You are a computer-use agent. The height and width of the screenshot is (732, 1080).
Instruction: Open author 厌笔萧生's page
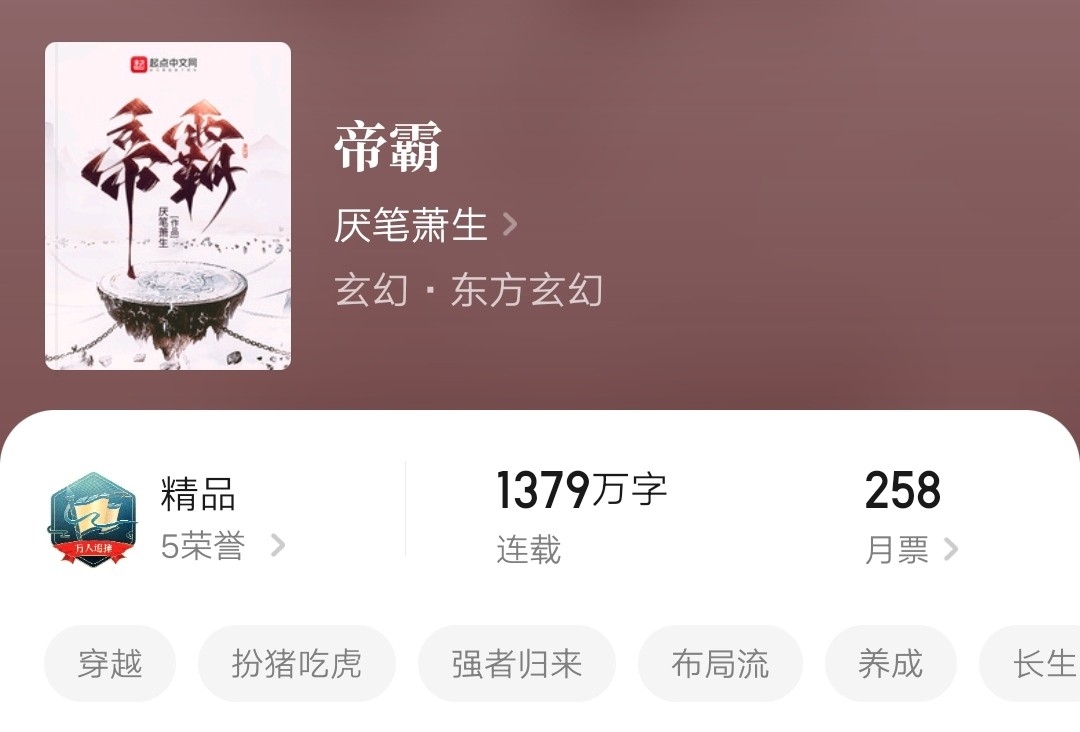(425, 225)
